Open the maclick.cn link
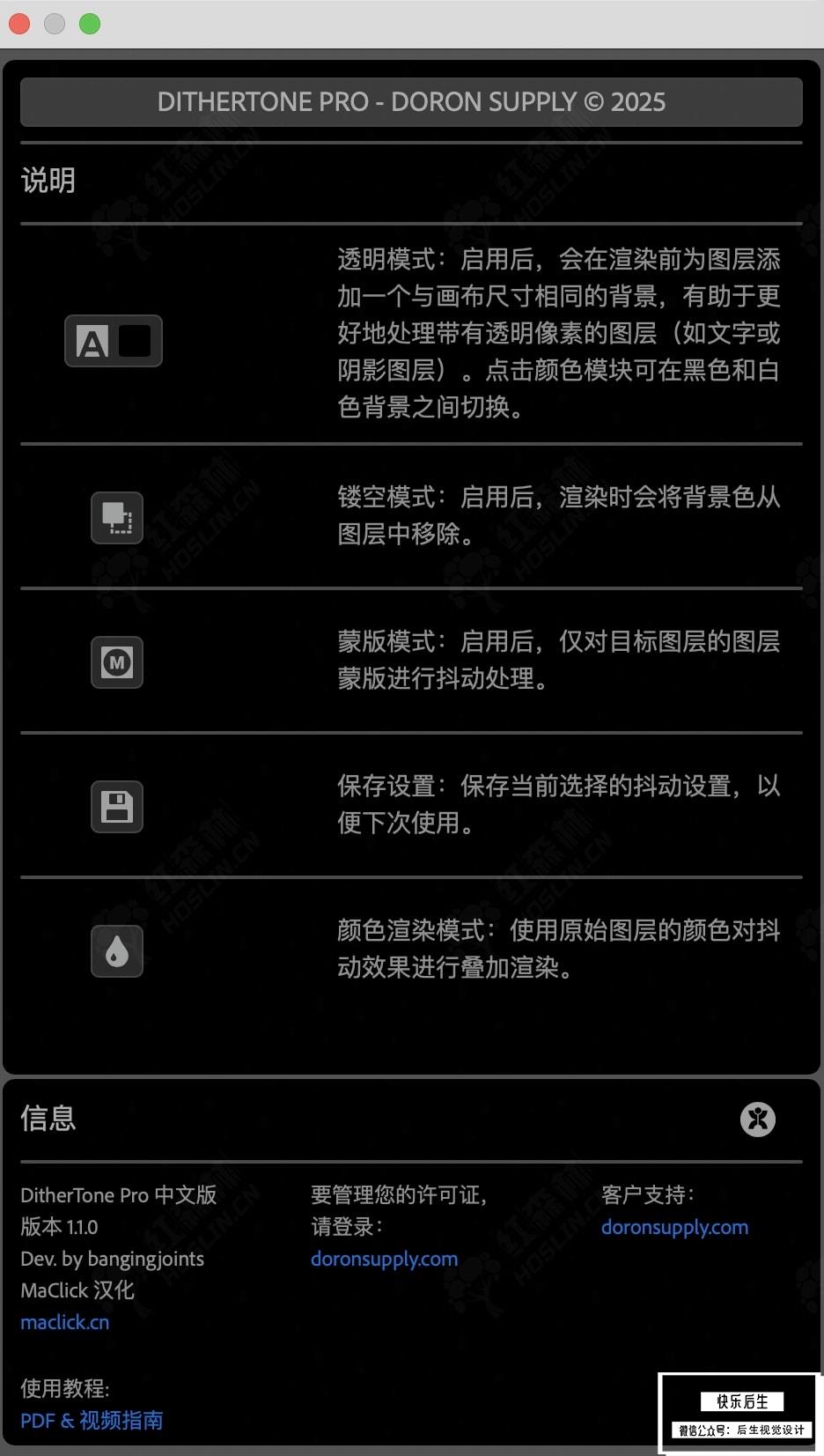Screen dimensions: 824x1456 [x=65, y=1322]
